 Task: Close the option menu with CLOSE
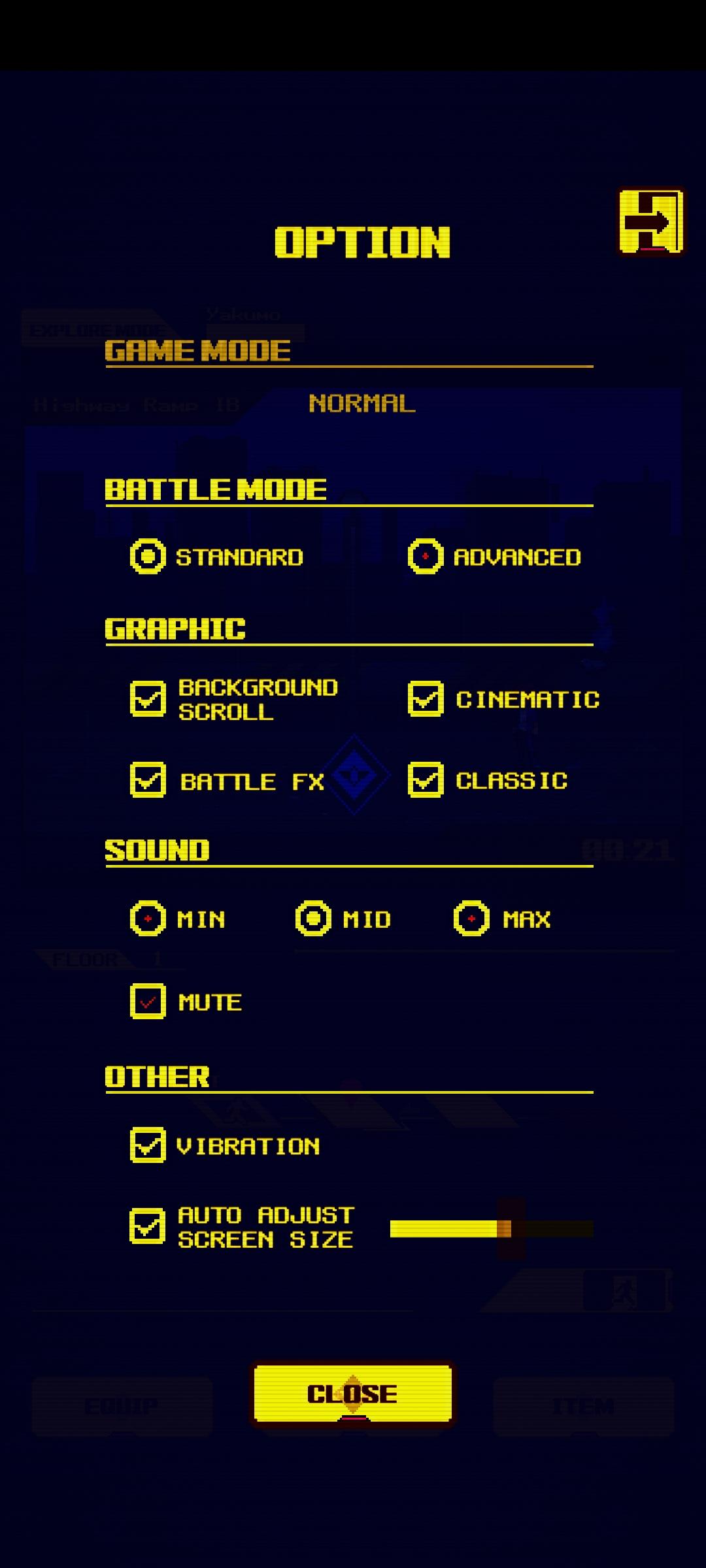pyautogui.click(x=352, y=1393)
